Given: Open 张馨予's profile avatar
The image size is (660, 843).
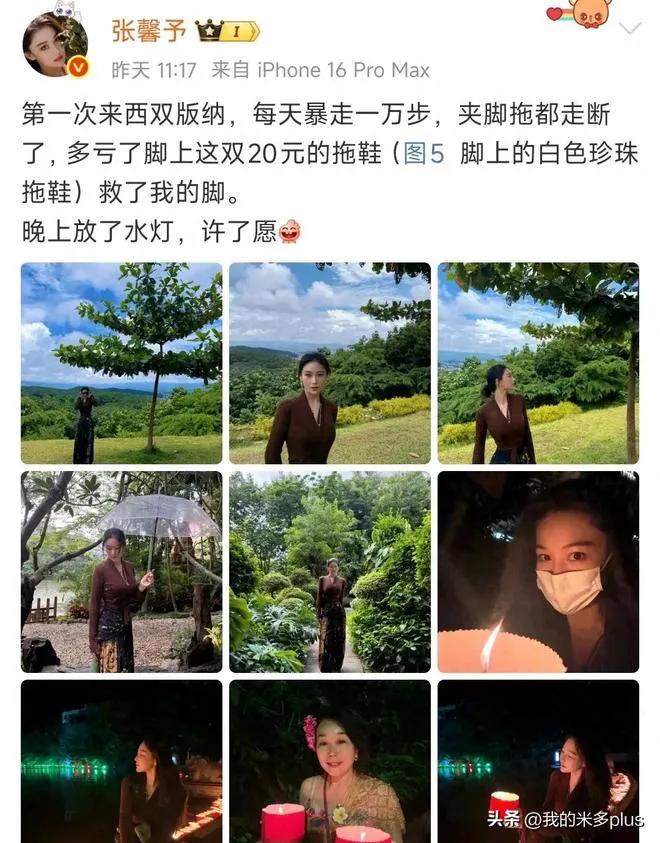Looking at the screenshot, I should click(56, 45).
